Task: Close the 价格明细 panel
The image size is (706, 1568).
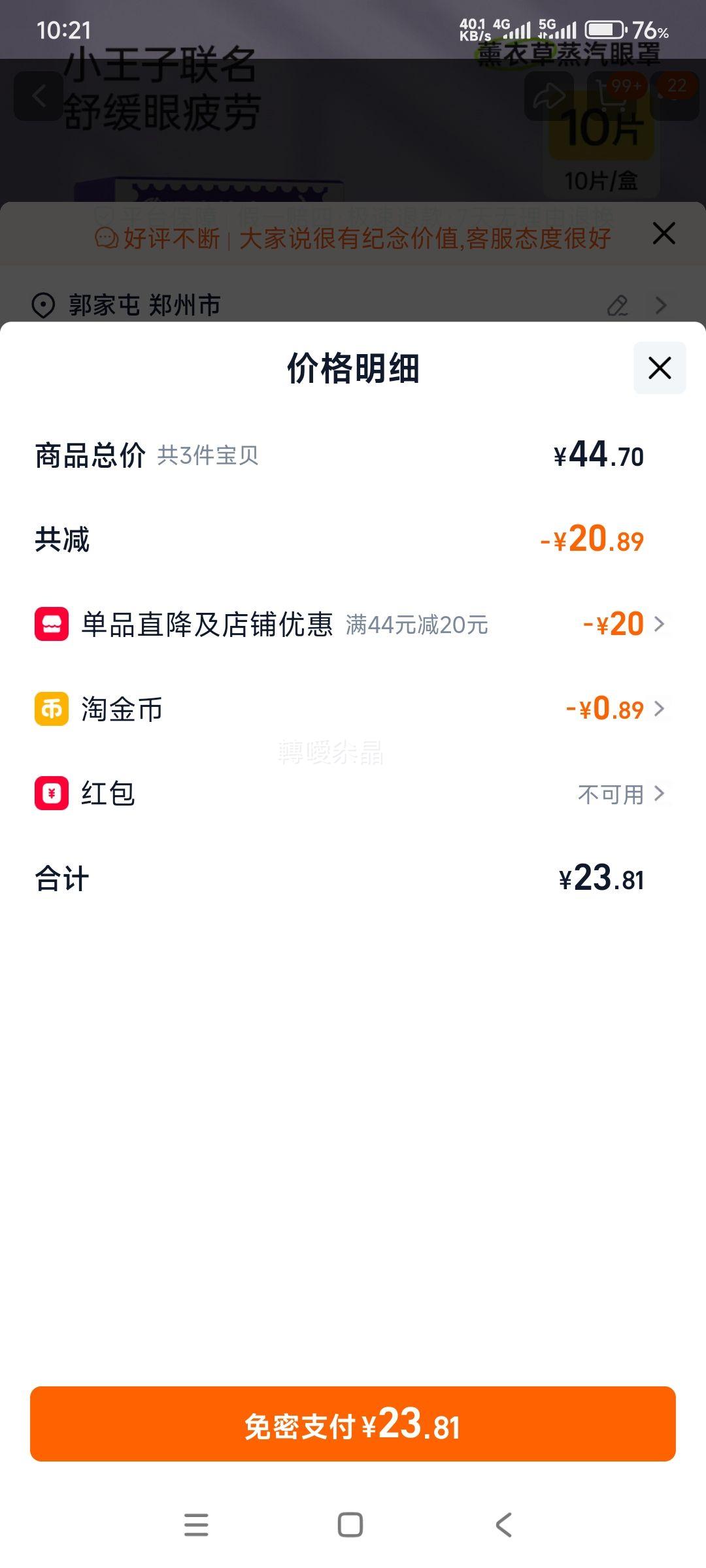Action: 658,368
